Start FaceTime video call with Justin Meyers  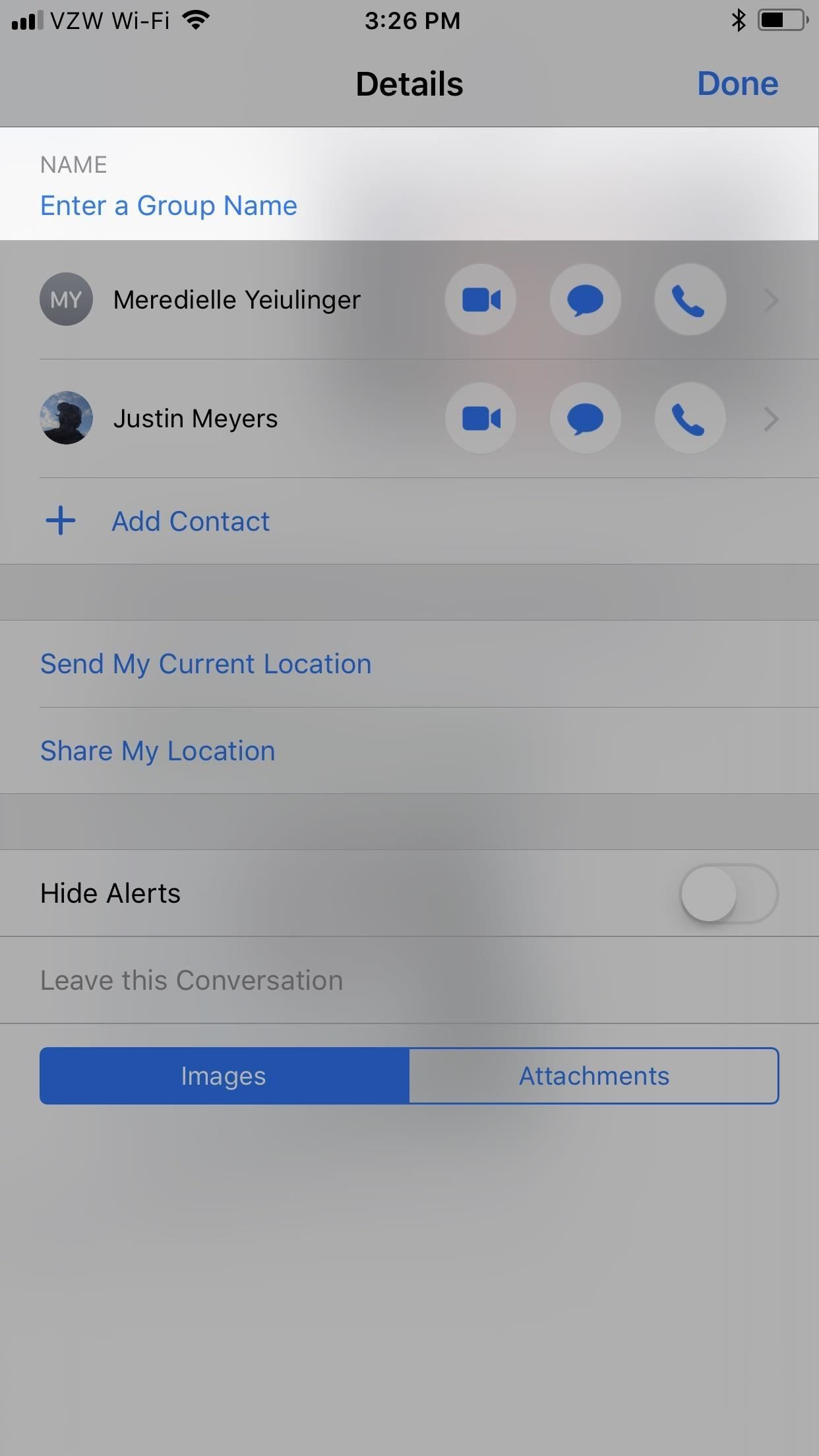point(480,418)
